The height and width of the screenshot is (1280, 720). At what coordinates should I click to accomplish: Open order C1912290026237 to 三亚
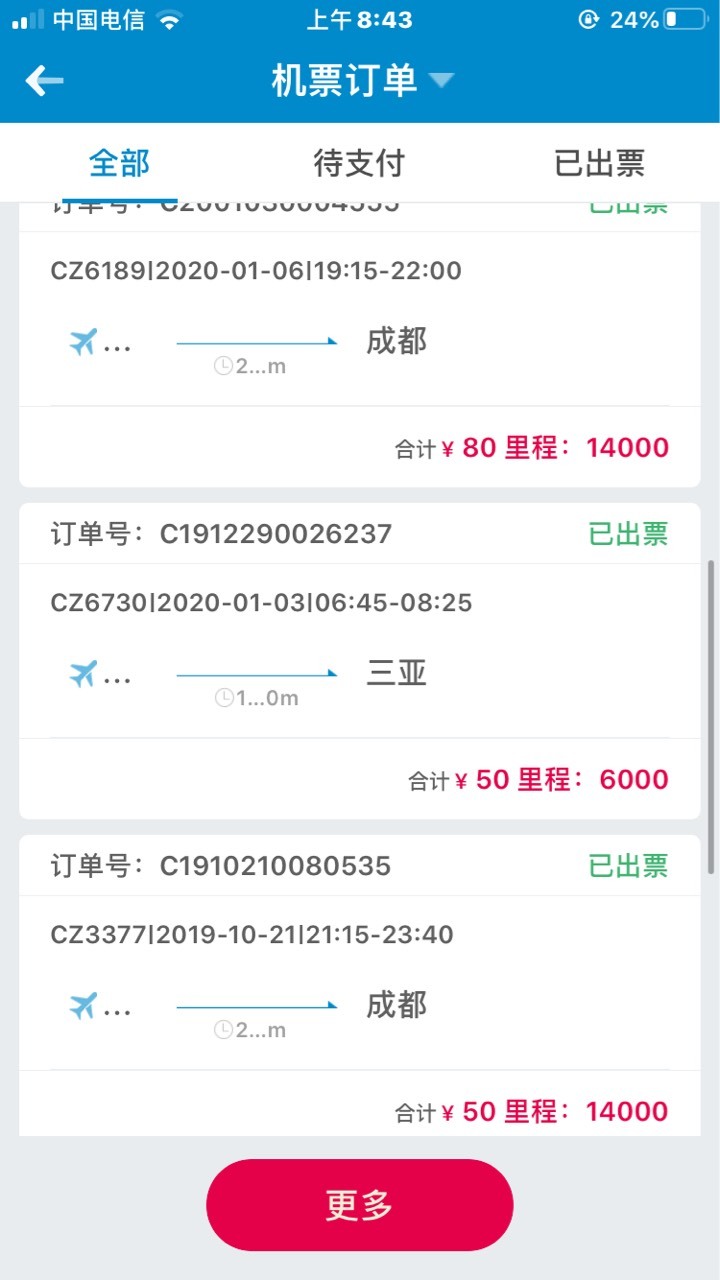pyautogui.click(x=360, y=661)
